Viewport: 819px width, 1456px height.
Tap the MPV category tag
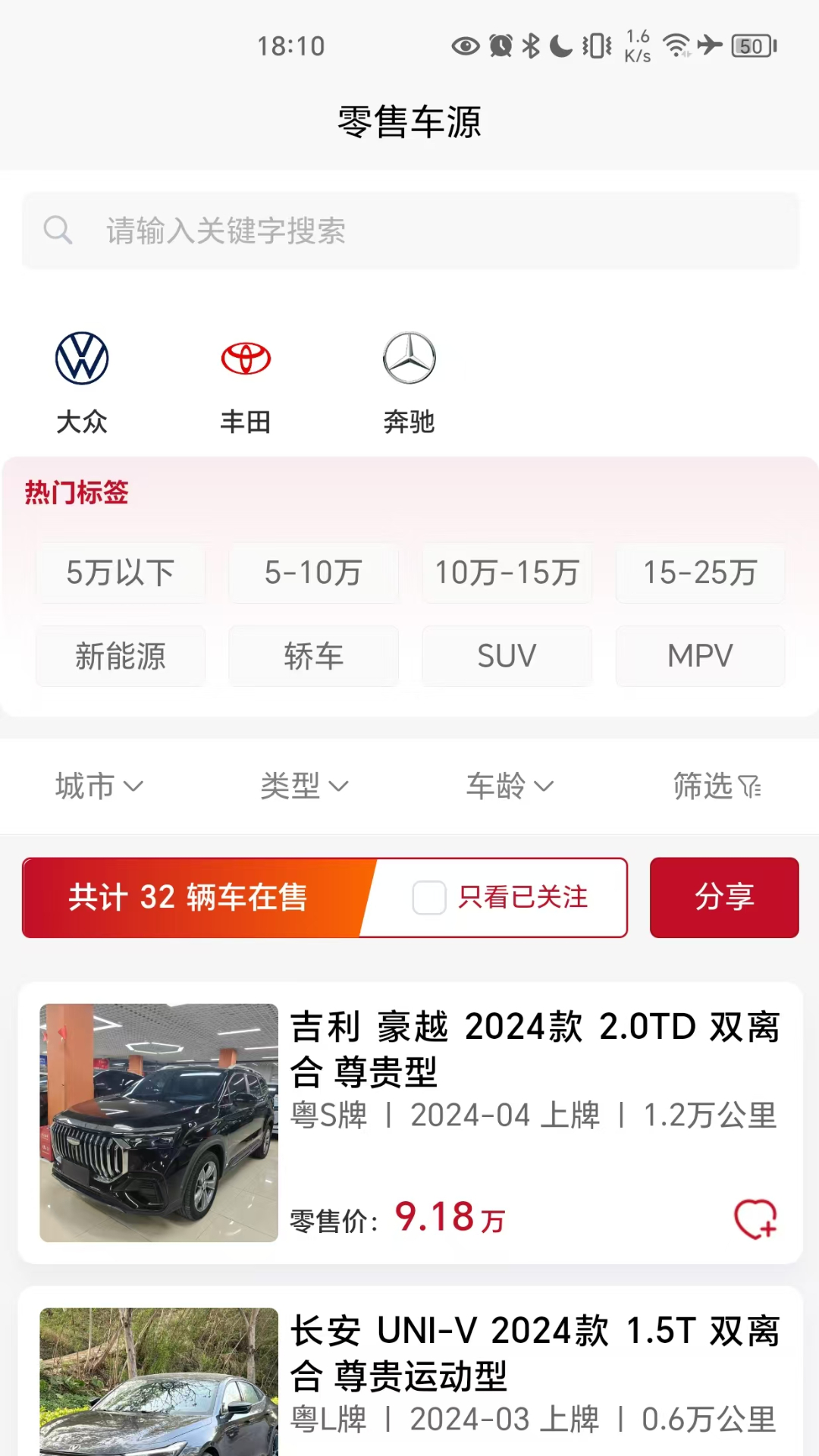(x=699, y=656)
